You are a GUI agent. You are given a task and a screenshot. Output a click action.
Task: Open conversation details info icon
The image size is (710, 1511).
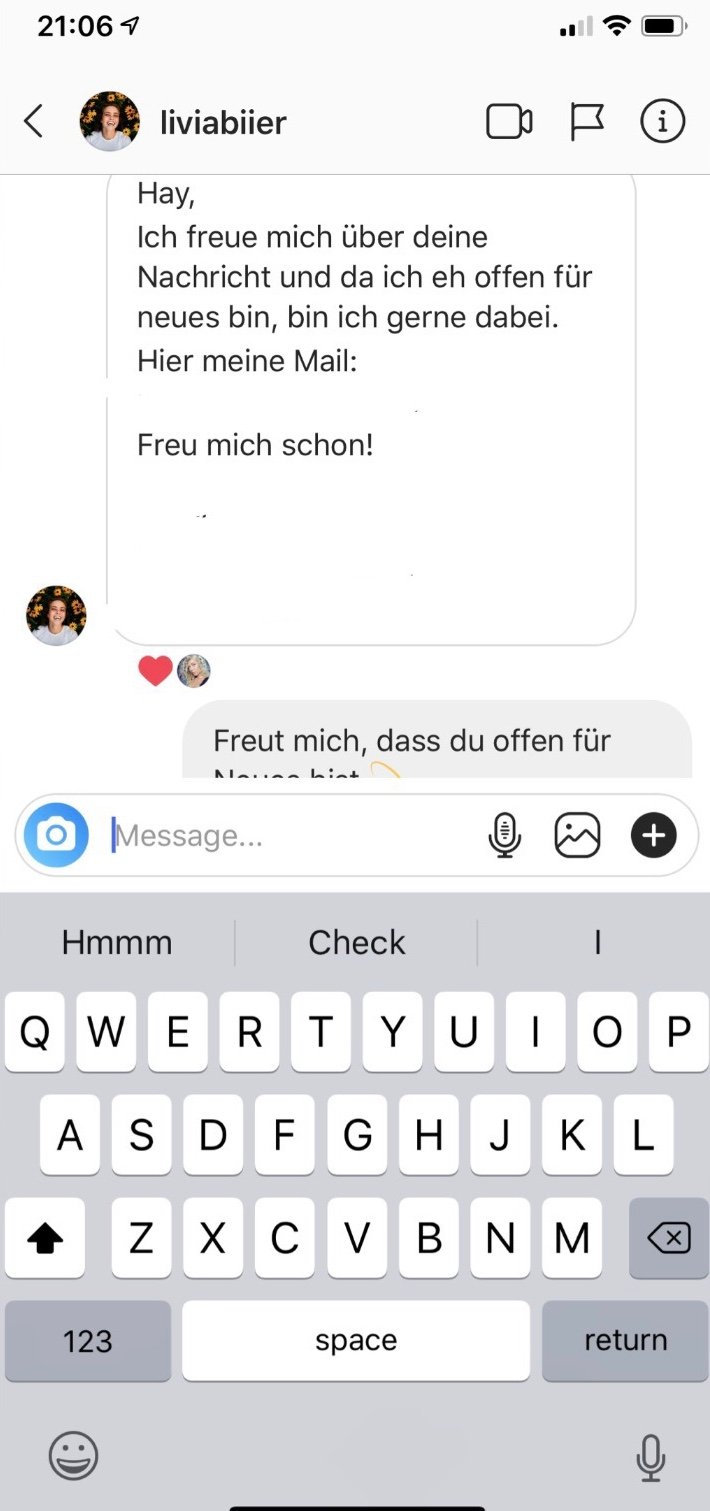(x=662, y=122)
